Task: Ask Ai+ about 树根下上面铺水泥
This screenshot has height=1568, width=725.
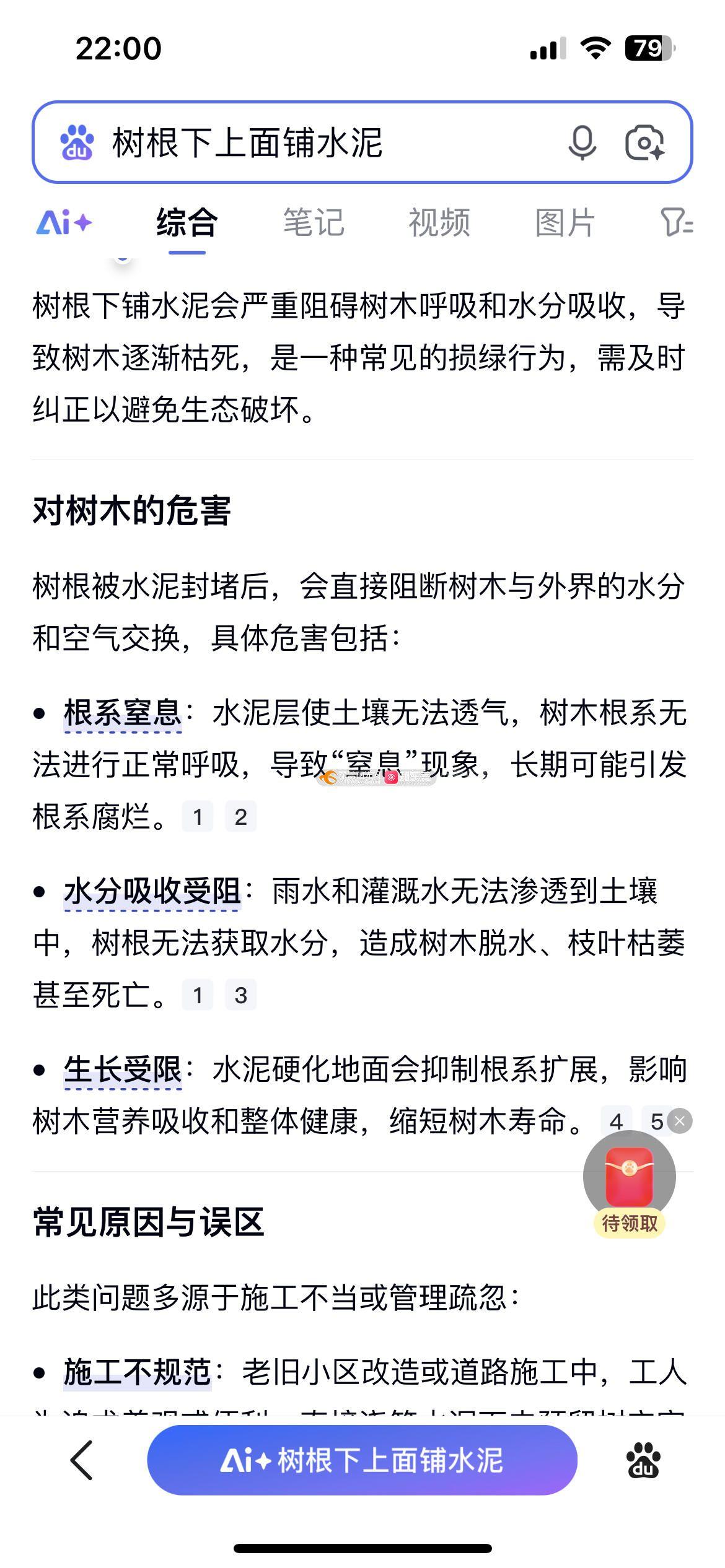Action: [x=362, y=1460]
